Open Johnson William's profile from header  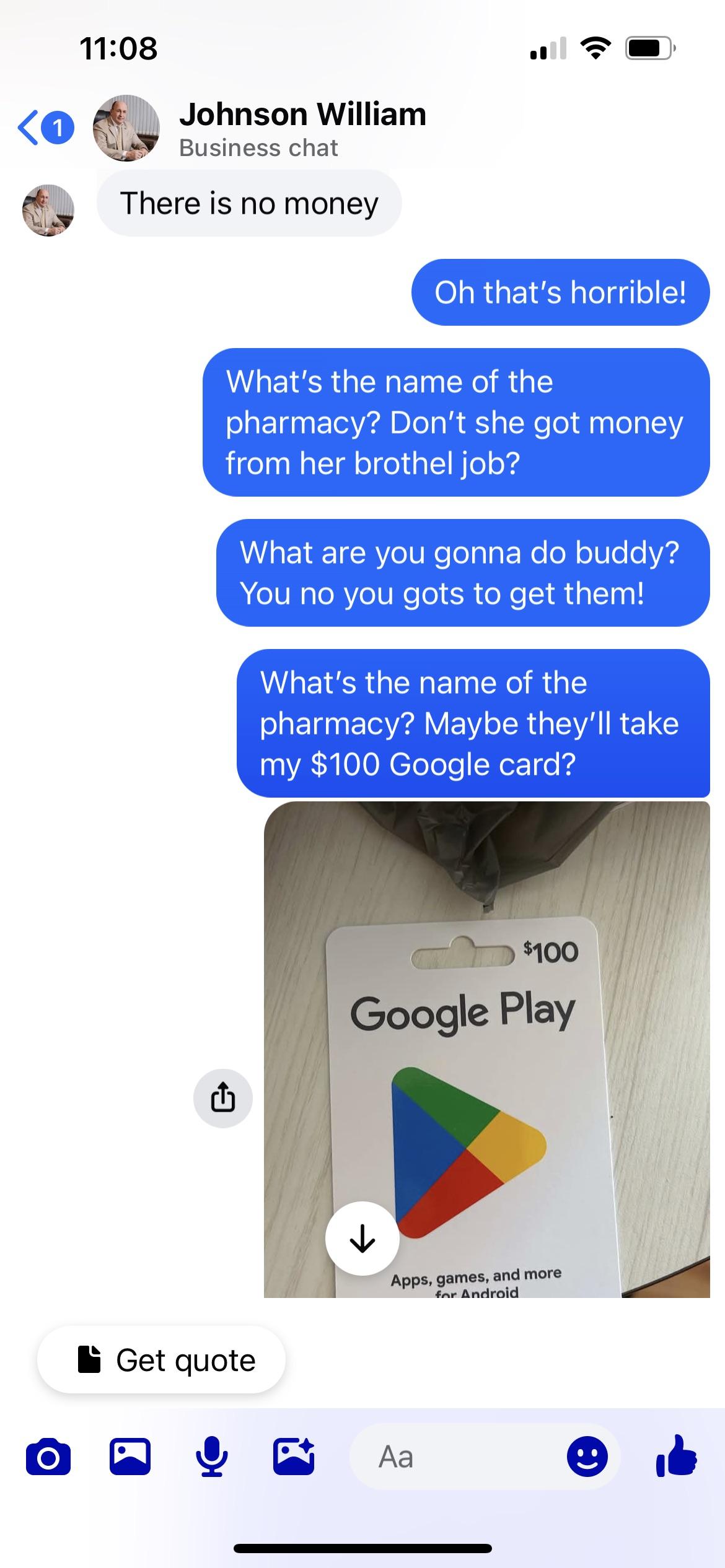[302, 128]
